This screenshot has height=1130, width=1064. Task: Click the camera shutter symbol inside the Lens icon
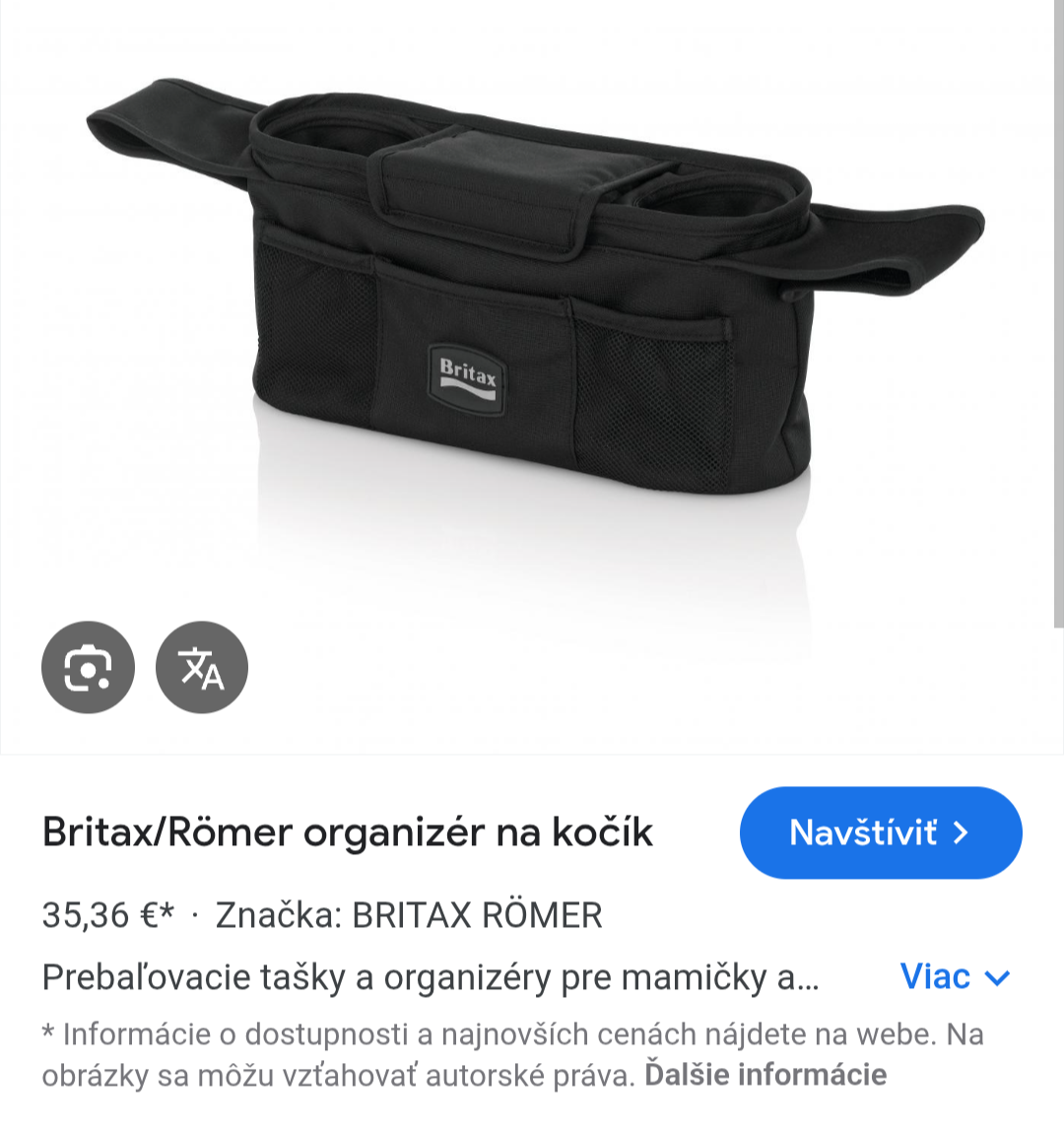88,667
